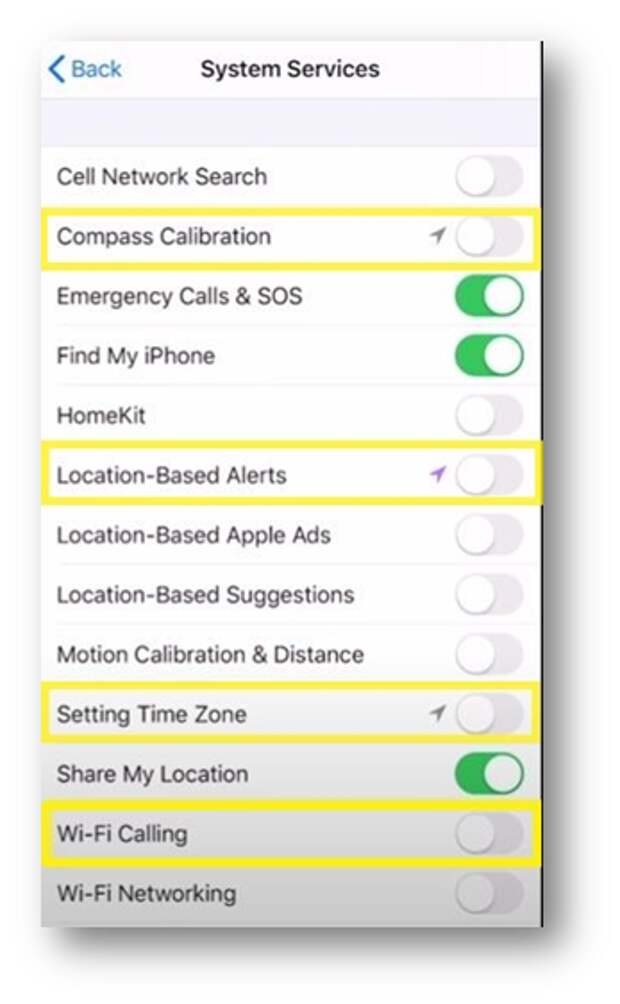Go back from System Services

pos(85,69)
